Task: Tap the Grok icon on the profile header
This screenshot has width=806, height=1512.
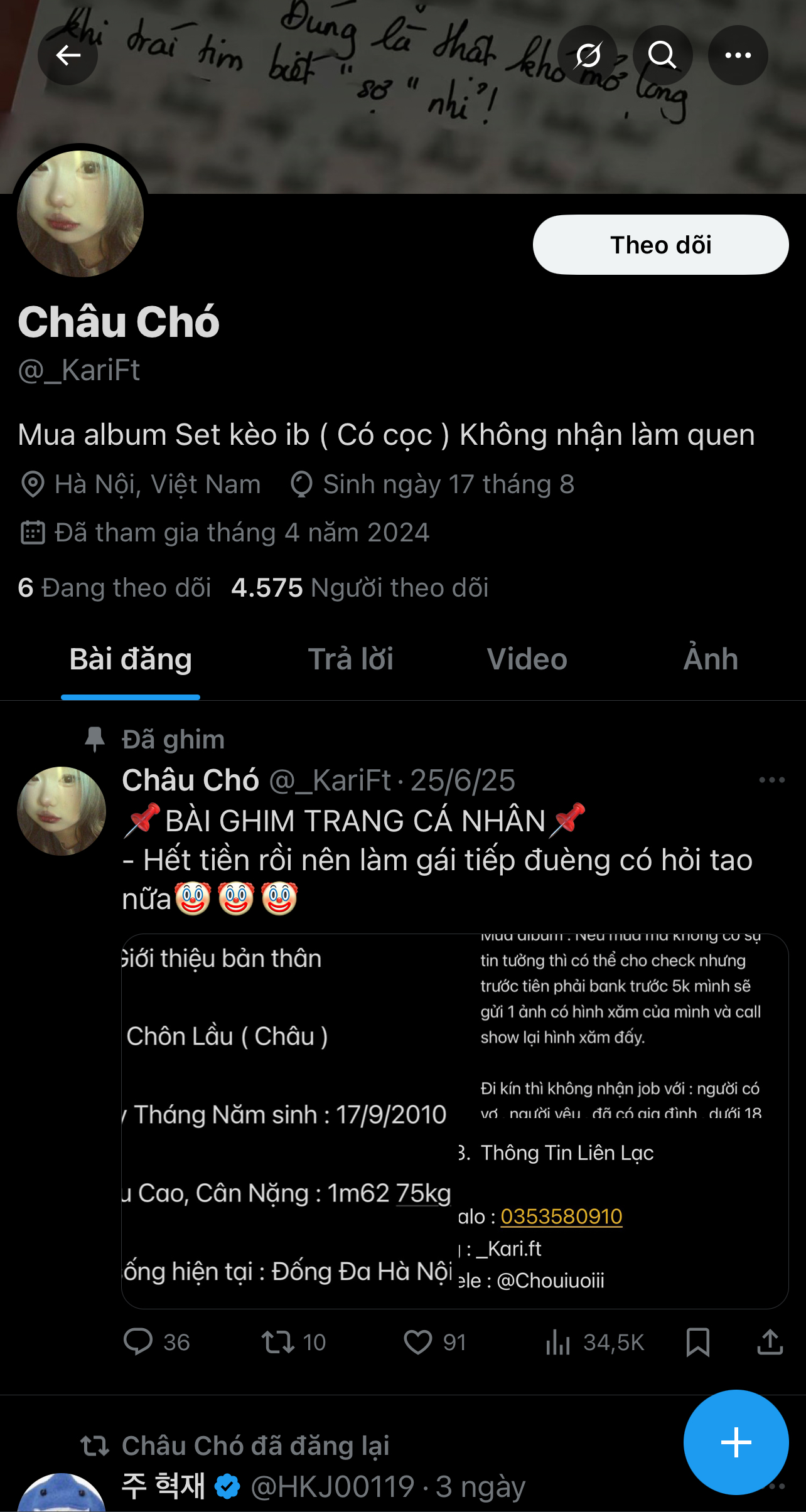Action: [588, 56]
